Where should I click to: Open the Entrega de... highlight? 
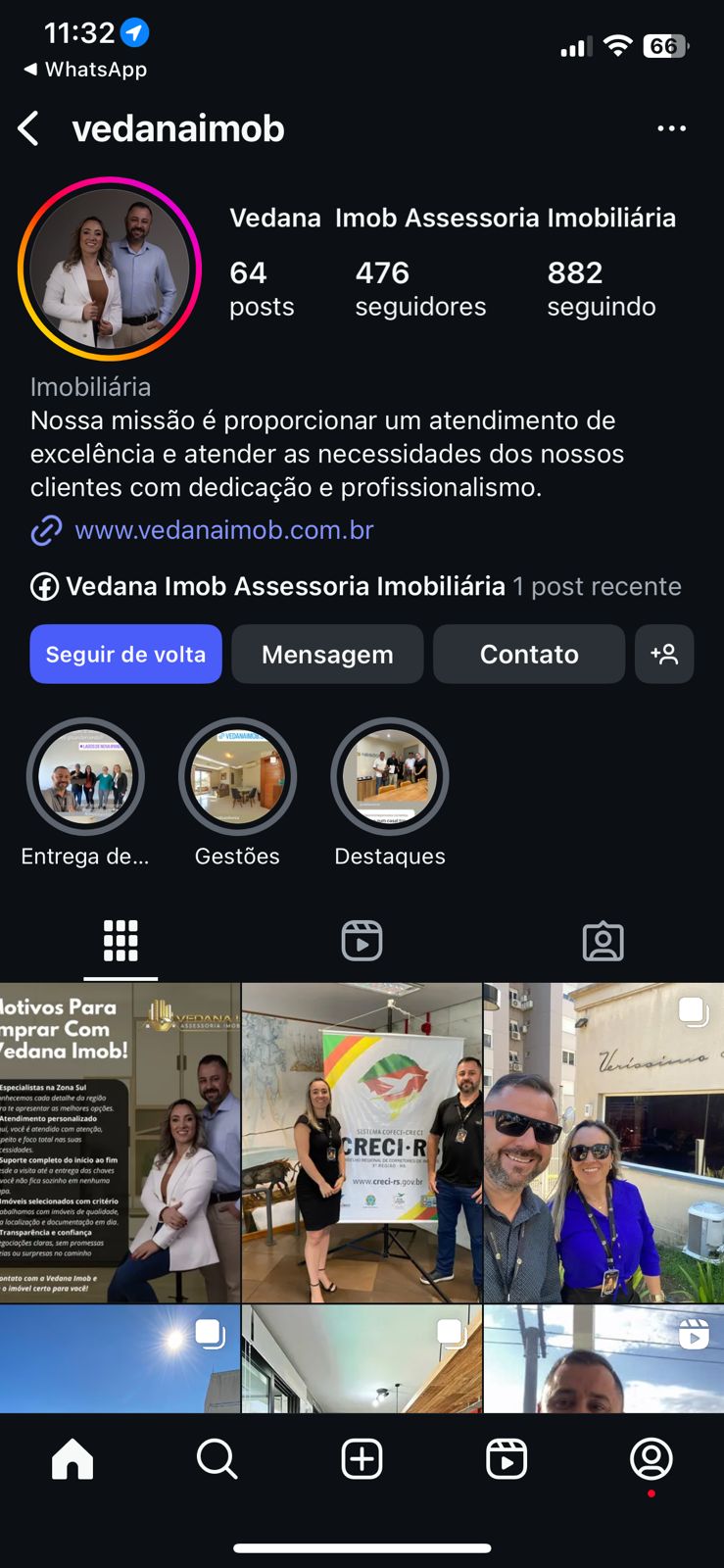point(85,777)
